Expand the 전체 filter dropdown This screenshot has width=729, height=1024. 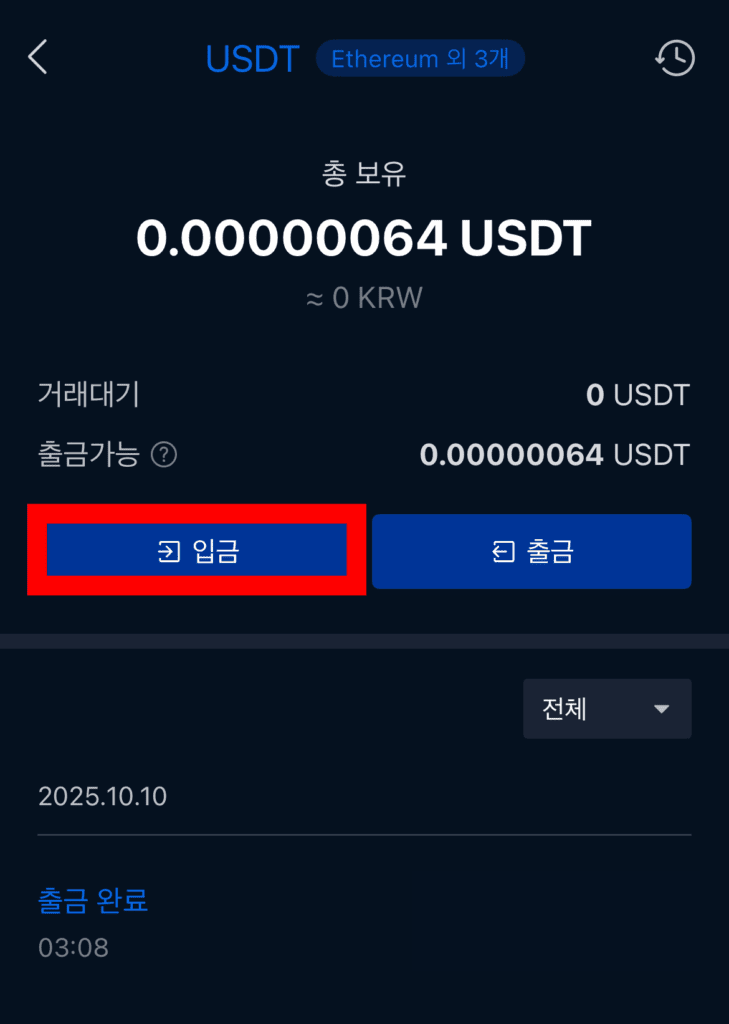click(606, 709)
